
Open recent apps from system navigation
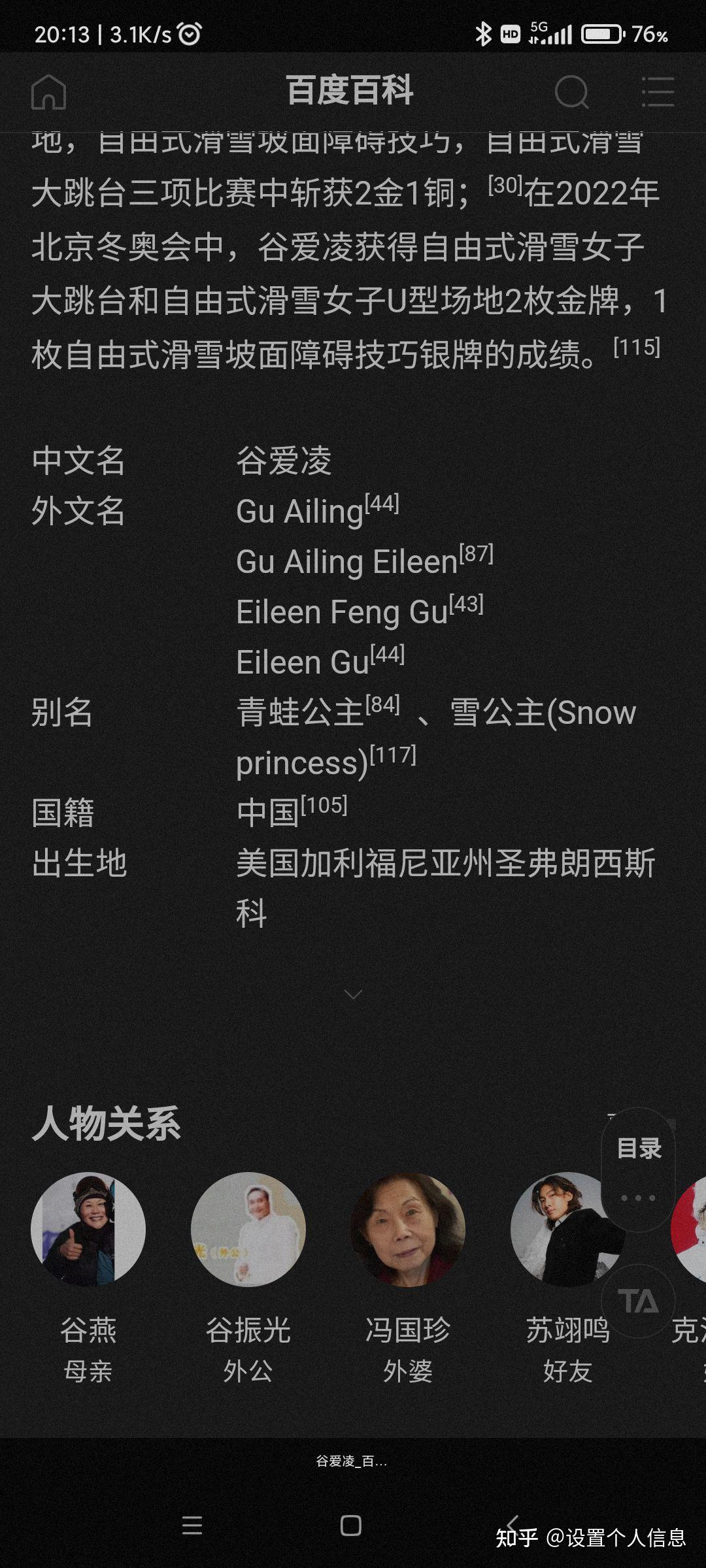pyautogui.click(x=192, y=1526)
